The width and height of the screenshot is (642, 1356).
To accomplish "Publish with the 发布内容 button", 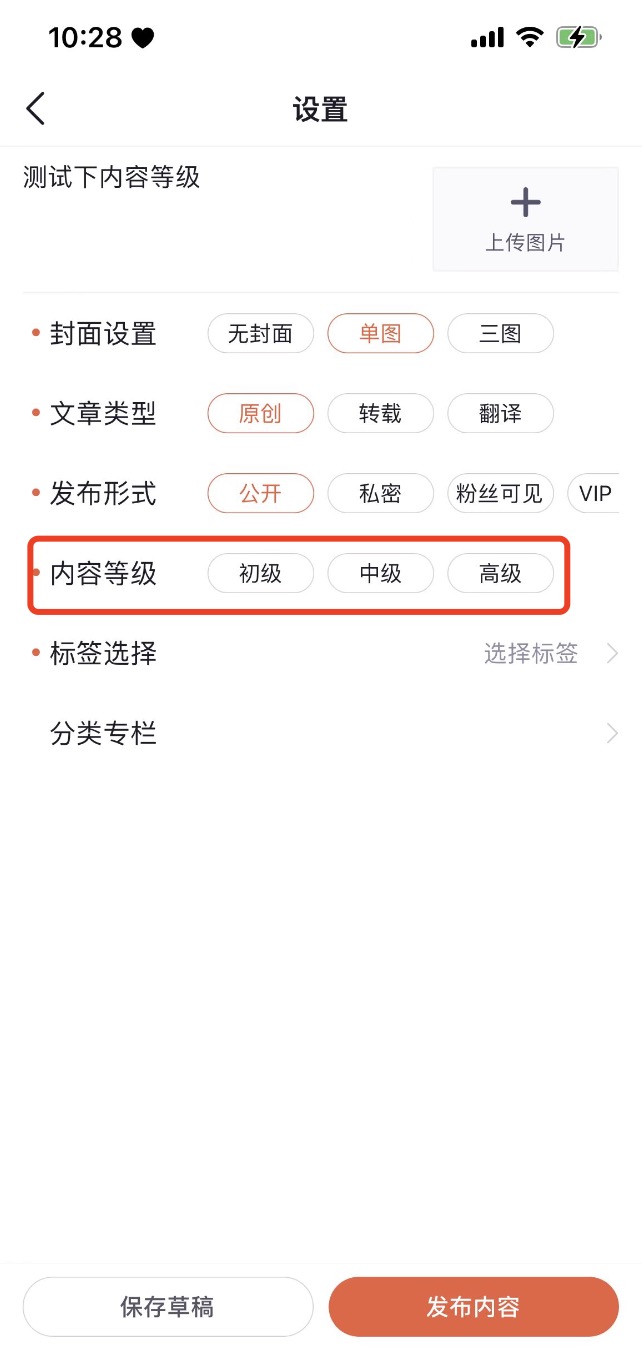I will pos(473,1307).
